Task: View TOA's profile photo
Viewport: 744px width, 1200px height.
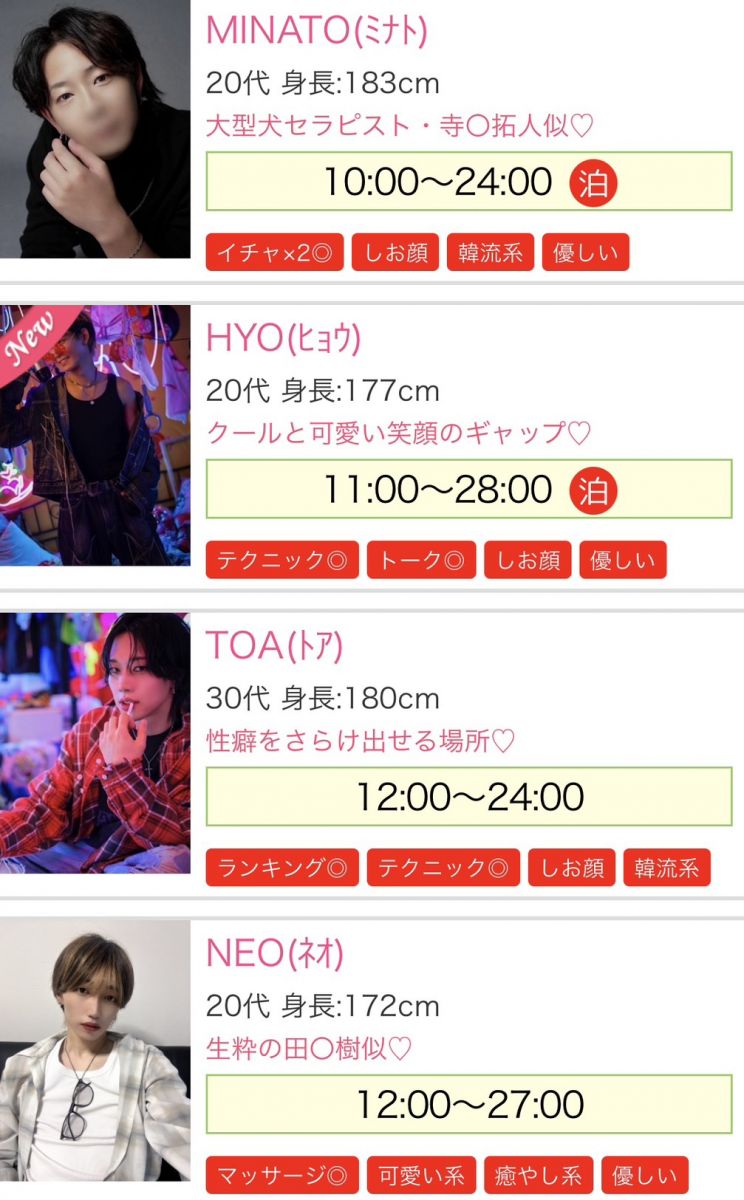Action: pos(95,743)
